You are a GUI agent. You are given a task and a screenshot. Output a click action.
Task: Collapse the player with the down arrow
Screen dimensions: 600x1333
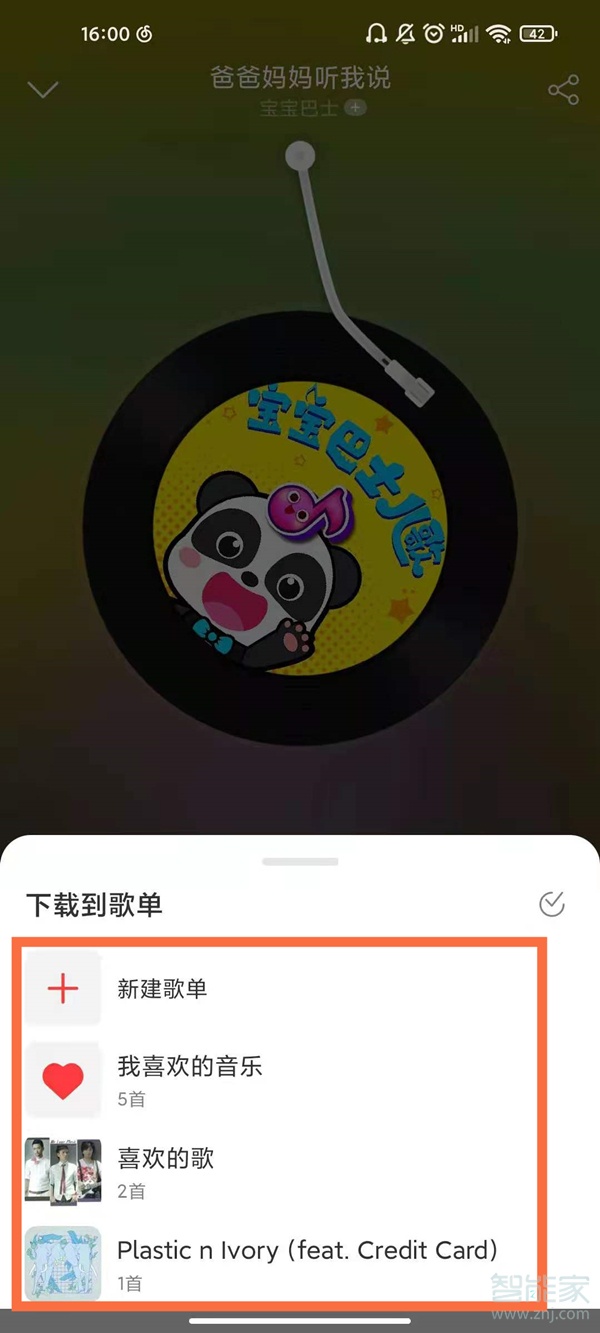click(43, 90)
